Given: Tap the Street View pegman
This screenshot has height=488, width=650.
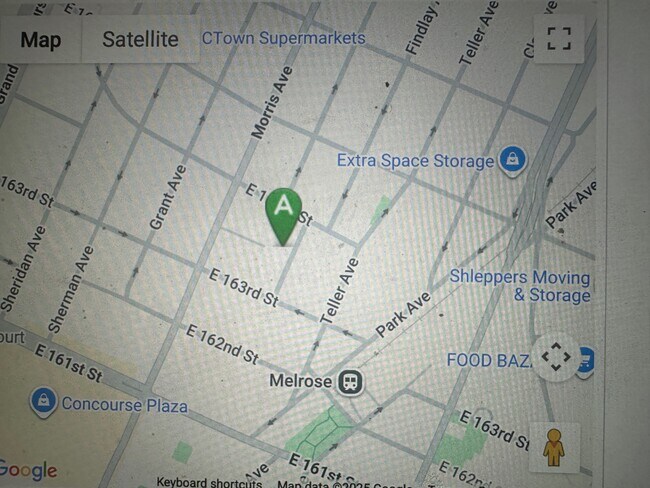Looking at the screenshot, I should 554,447.
